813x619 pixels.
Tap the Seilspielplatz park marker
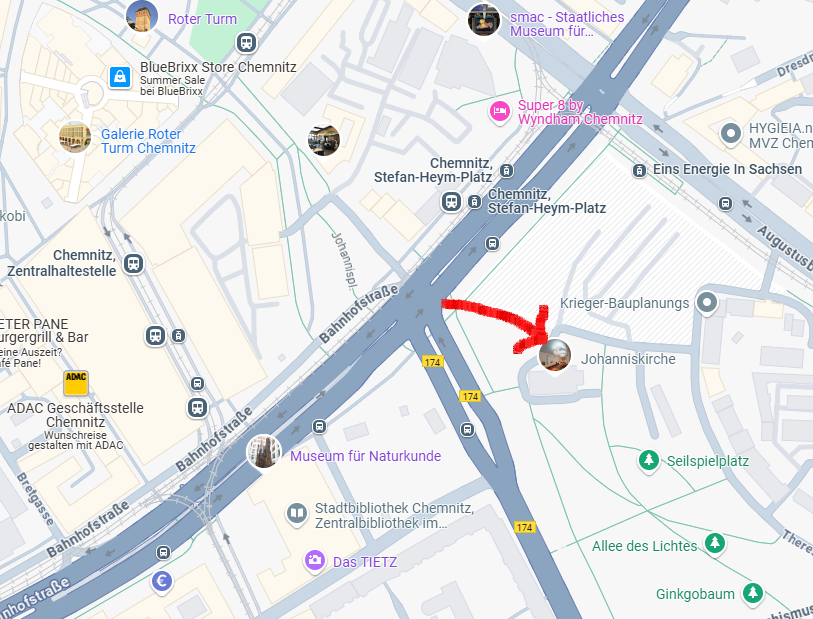click(649, 460)
